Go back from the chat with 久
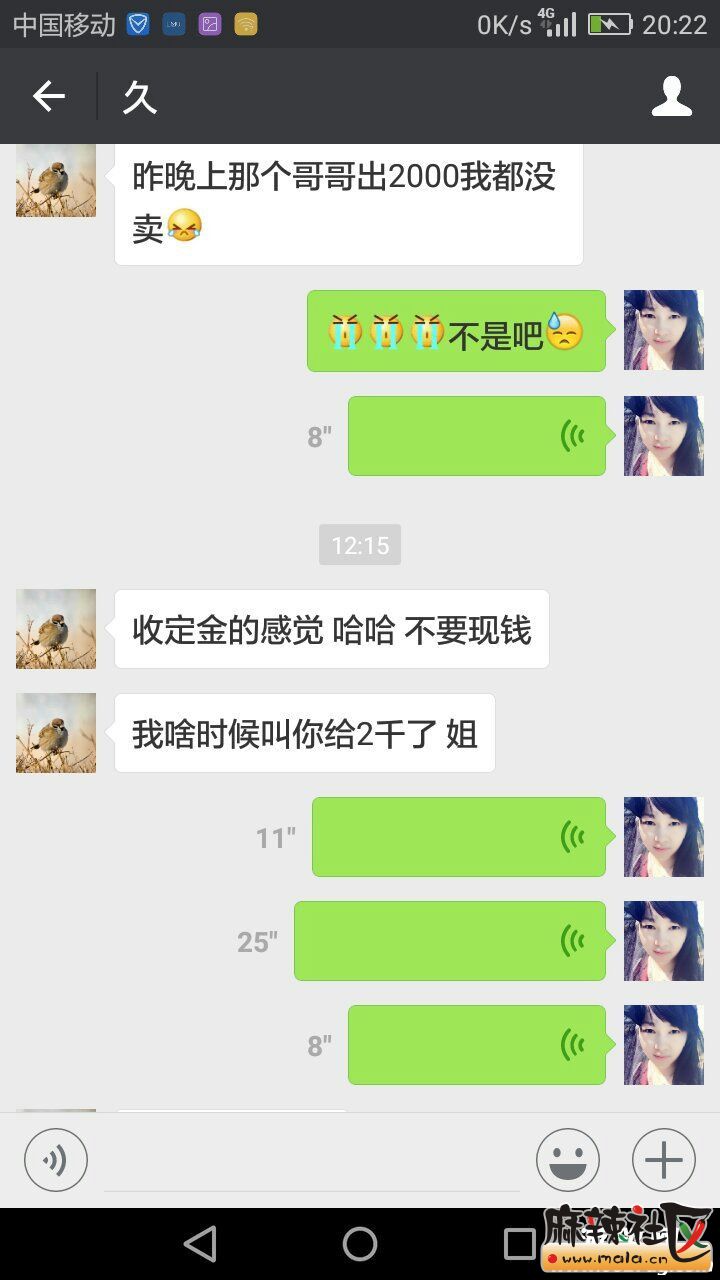 point(48,96)
